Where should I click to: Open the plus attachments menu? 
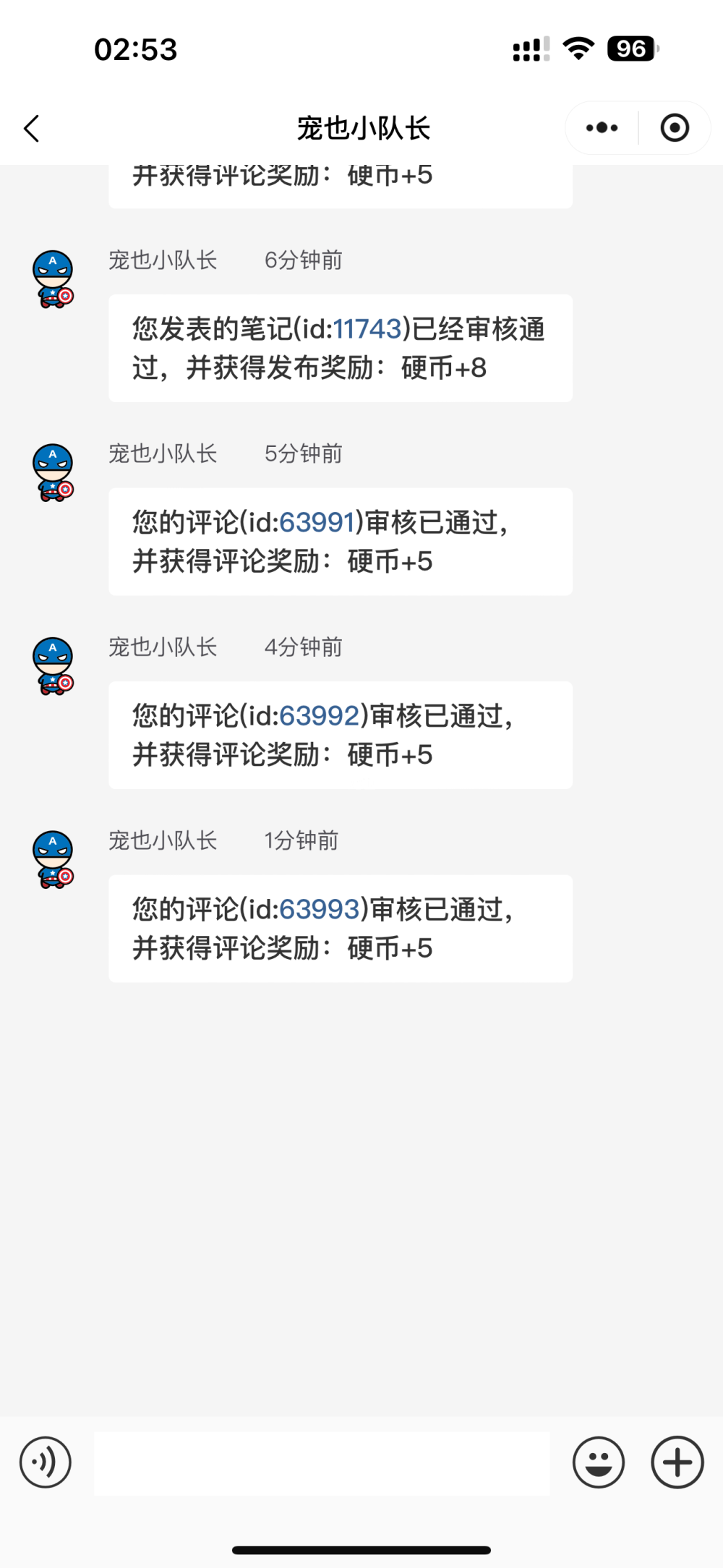click(677, 1462)
